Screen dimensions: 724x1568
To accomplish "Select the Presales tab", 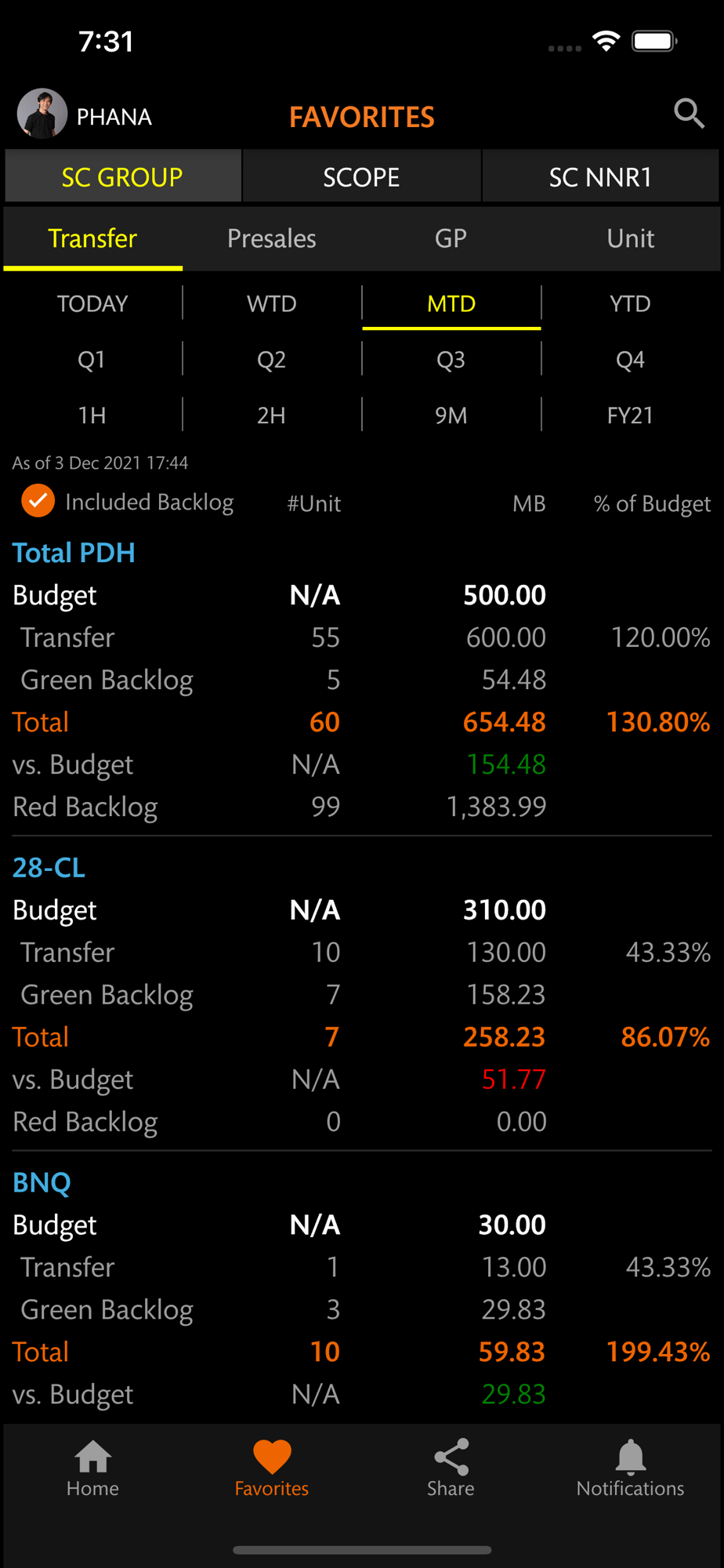I will [272, 238].
